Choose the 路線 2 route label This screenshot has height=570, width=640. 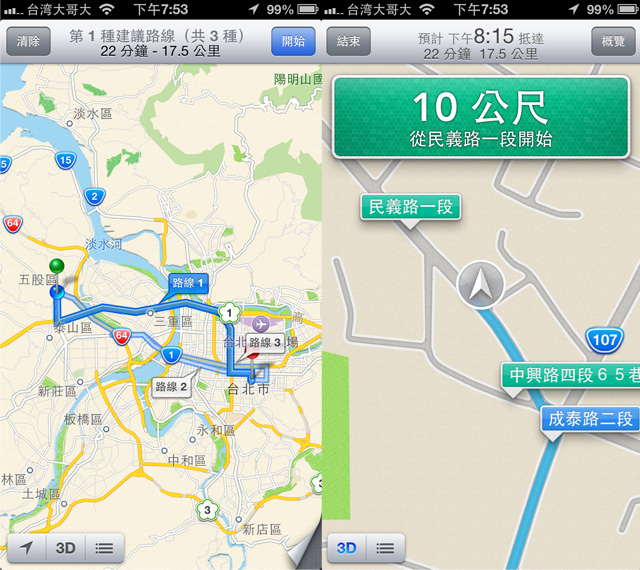click(170, 385)
